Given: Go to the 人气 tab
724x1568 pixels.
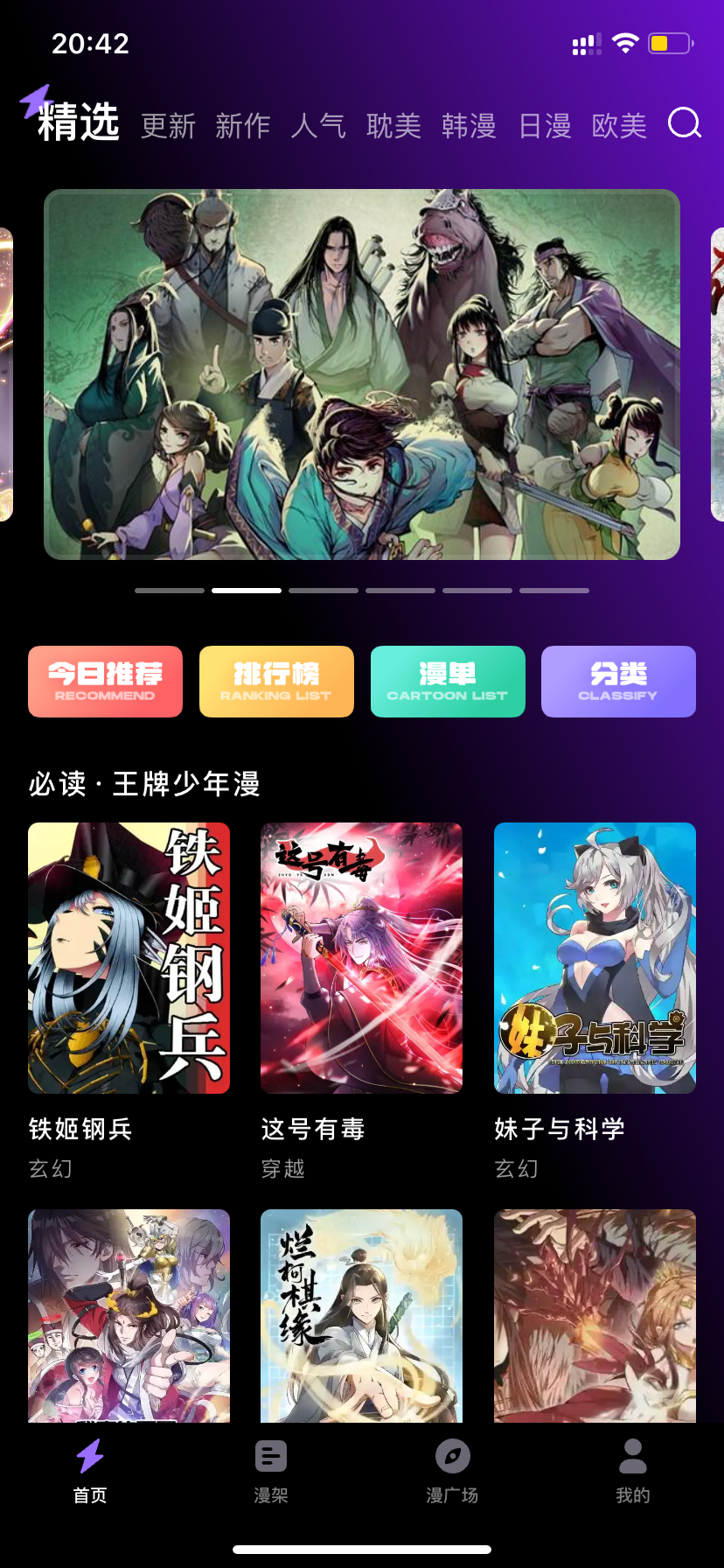Looking at the screenshot, I should pyautogui.click(x=318, y=126).
